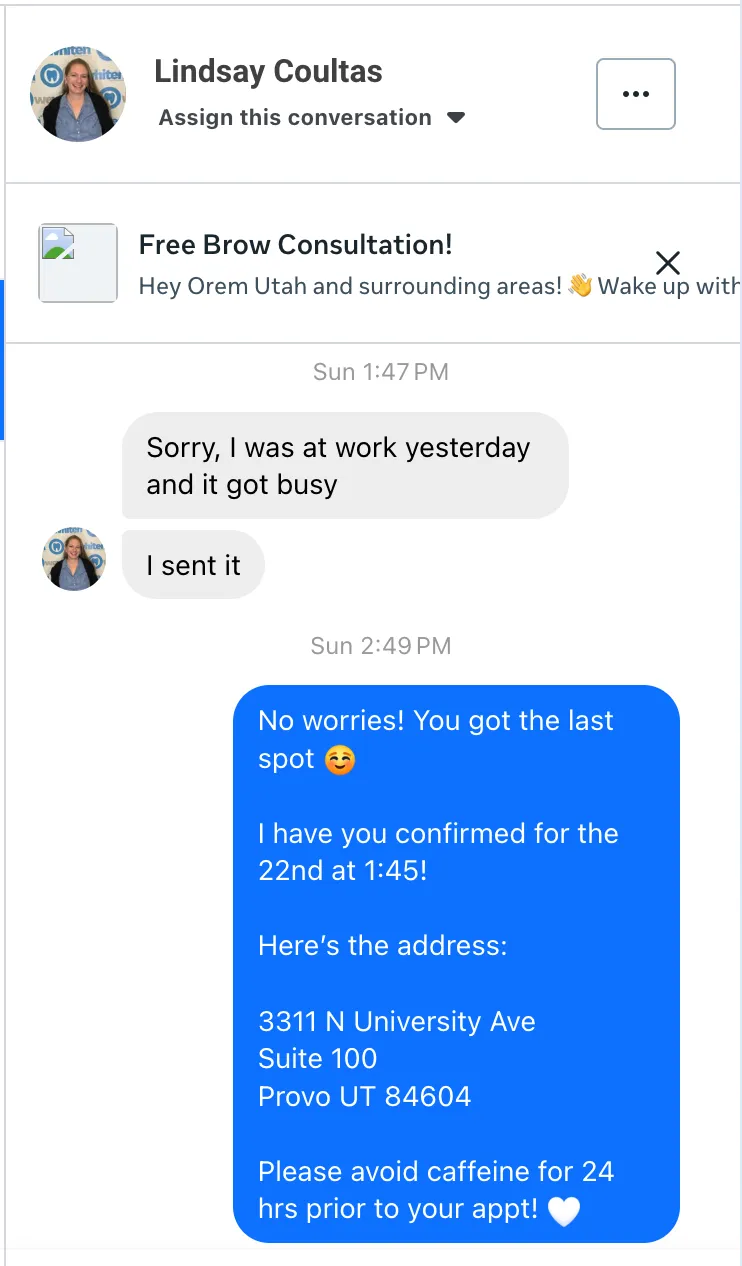Dismiss the Free Brow Consultation banner
The image size is (742, 1266).
click(668, 263)
